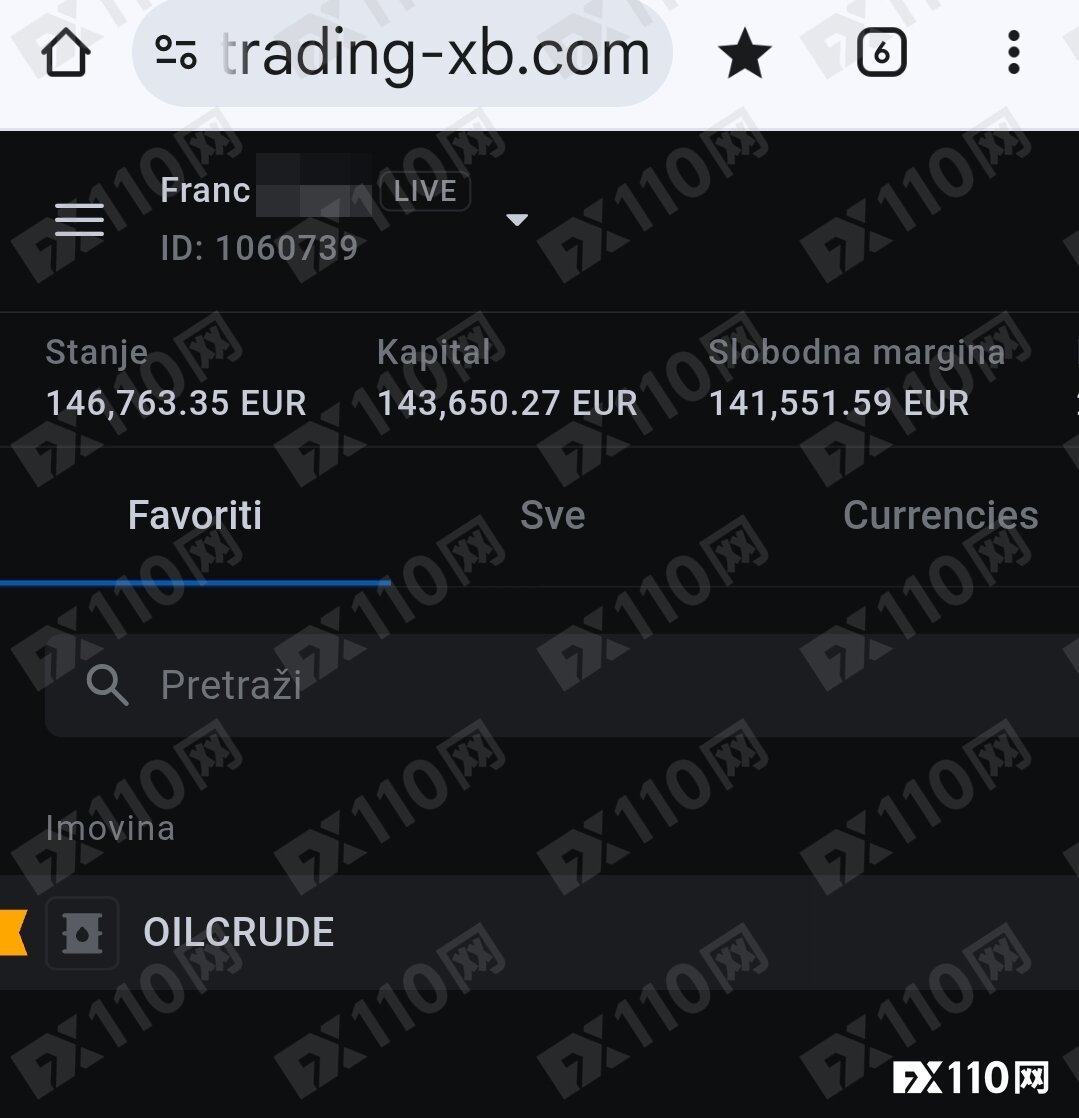Switch to the Sve tab
Image resolution: width=1079 pixels, height=1118 pixels.
pyautogui.click(x=552, y=515)
